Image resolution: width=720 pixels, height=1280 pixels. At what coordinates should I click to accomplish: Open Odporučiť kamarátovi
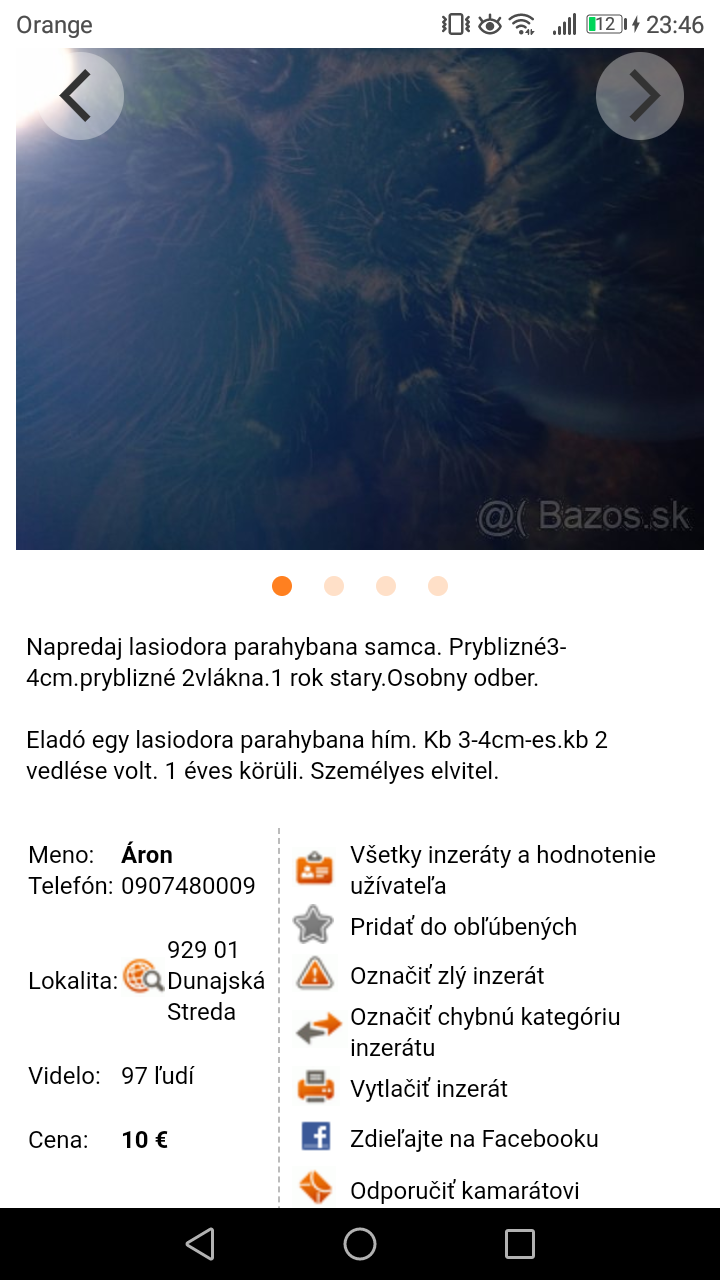tap(464, 1190)
